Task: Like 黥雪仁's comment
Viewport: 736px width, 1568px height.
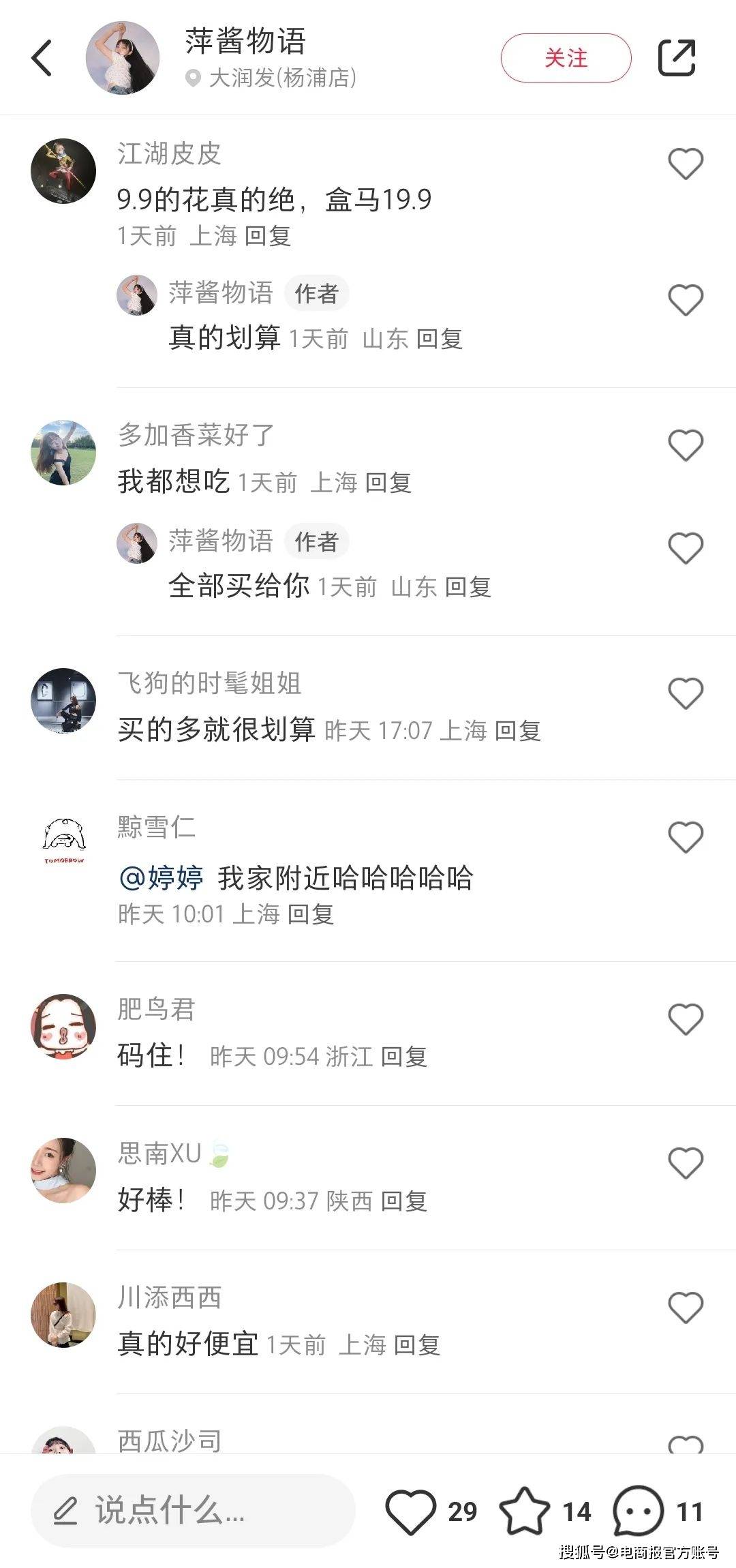Action: (x=685, y=837)
